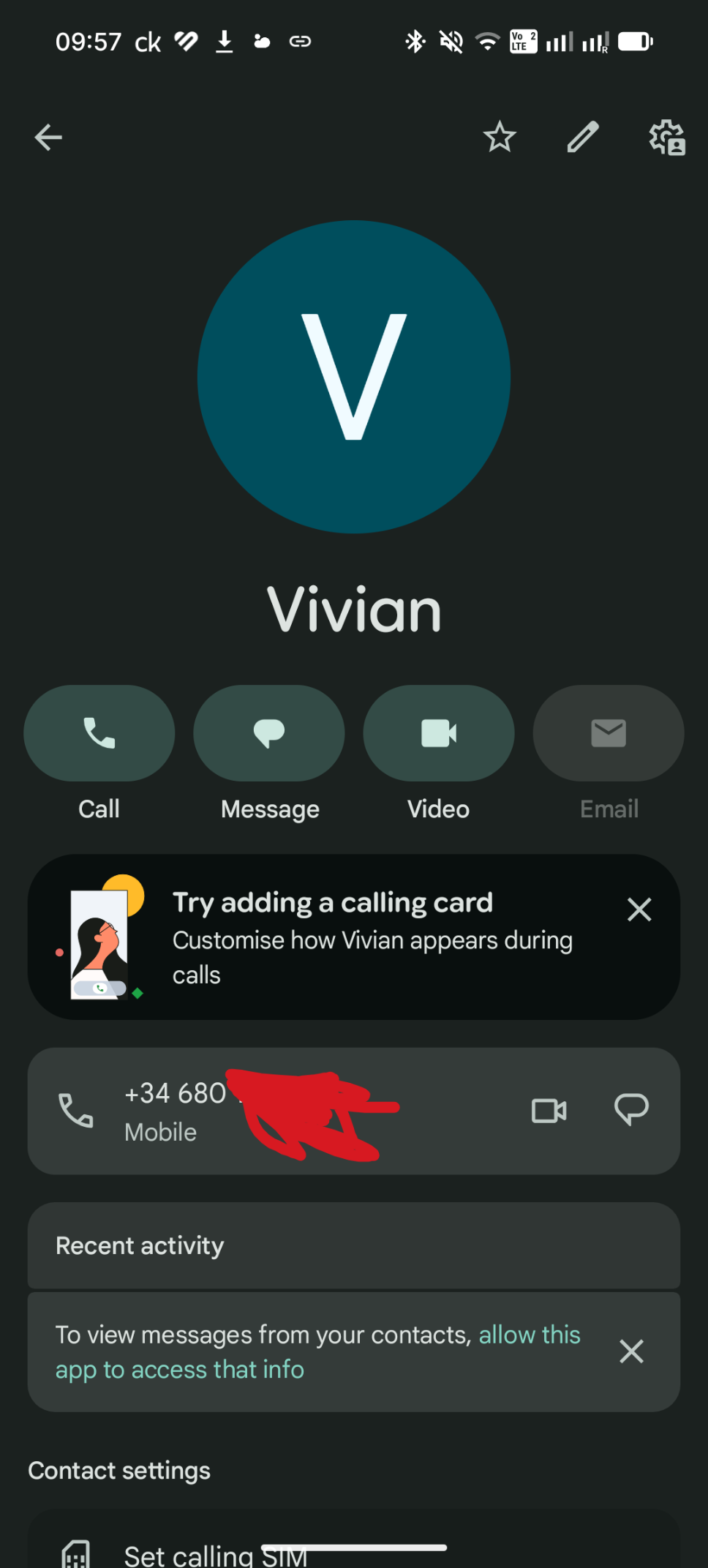Close the messages access notice
708x1568 pixels.
pos(631,1351)
